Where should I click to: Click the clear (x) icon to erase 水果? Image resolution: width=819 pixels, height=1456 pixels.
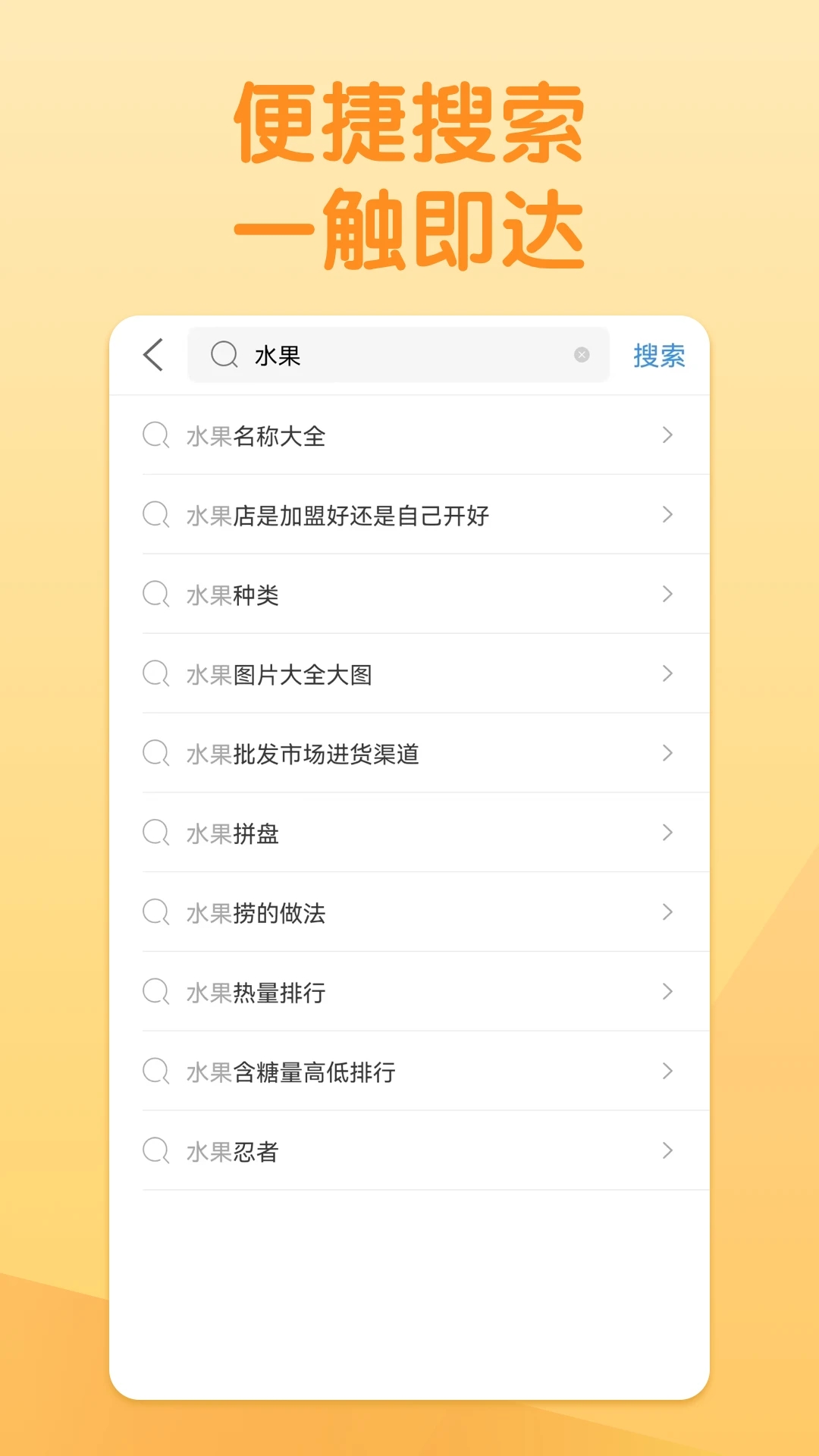pyautogui.click(x=581, y=353)
